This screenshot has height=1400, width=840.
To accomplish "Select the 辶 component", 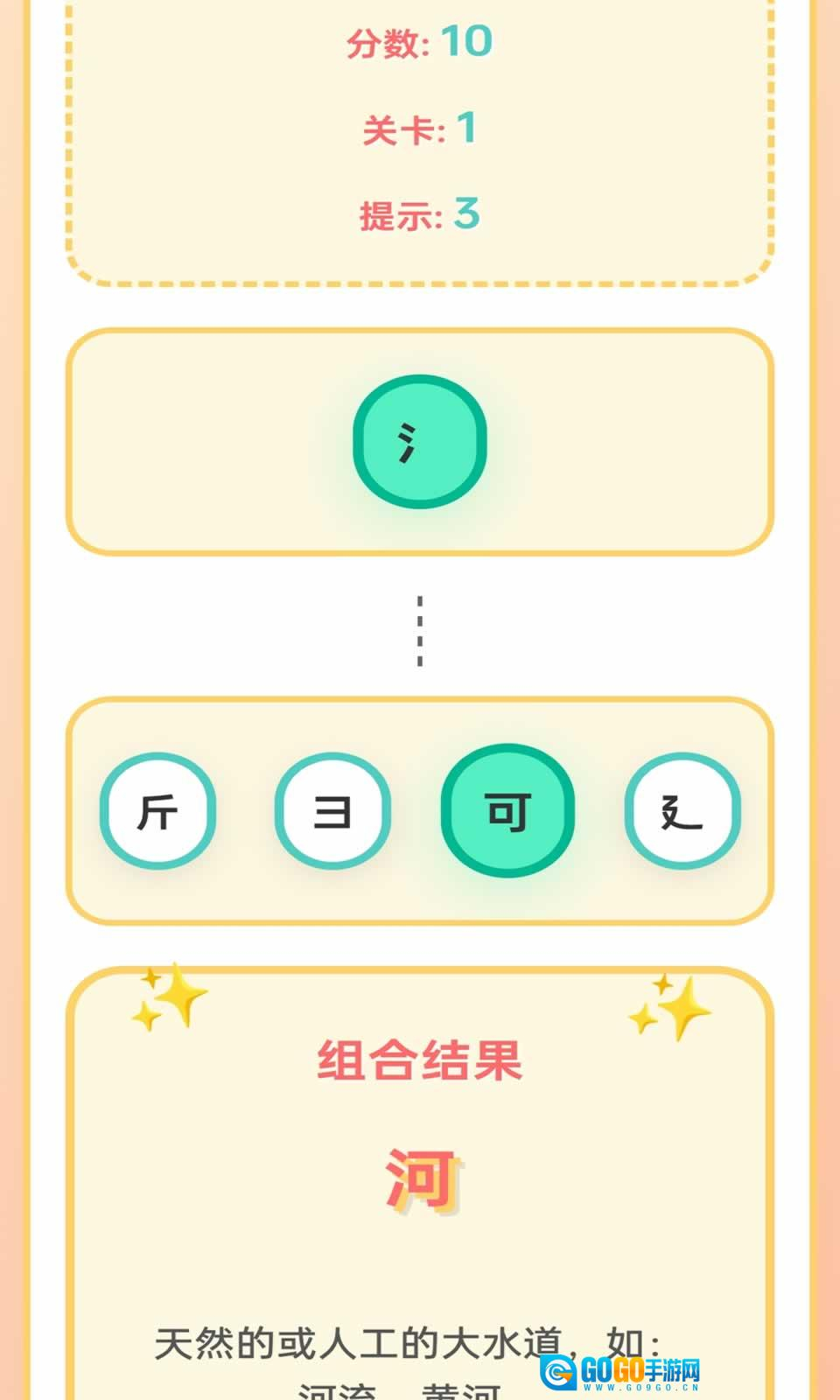I will pos(682,811).
